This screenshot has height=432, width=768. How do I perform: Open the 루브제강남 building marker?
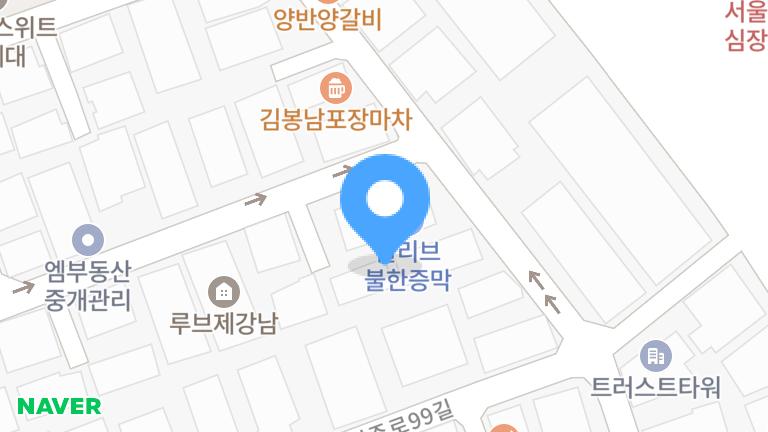223,292
